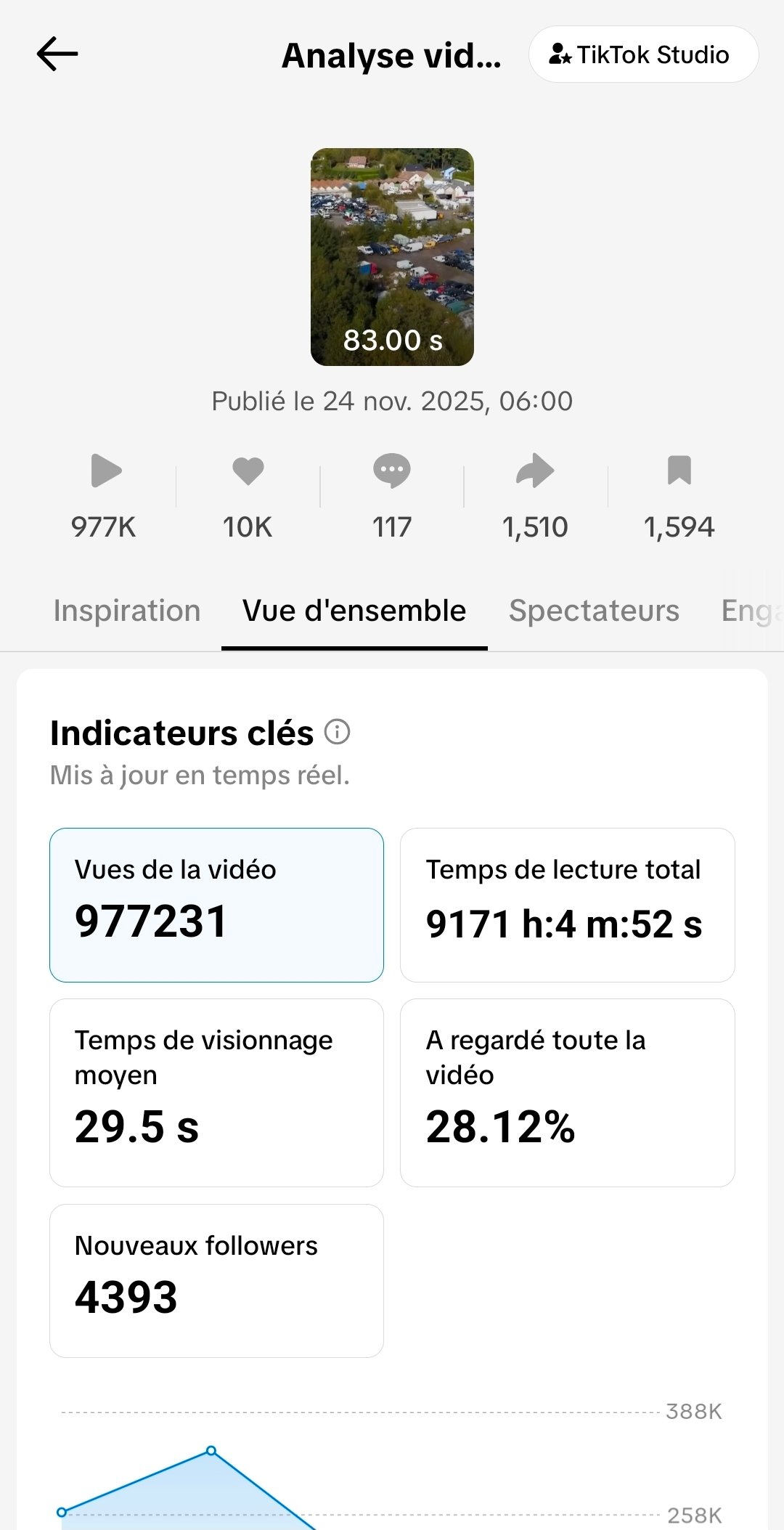Open TikTok Studio

tap(643, 54)
